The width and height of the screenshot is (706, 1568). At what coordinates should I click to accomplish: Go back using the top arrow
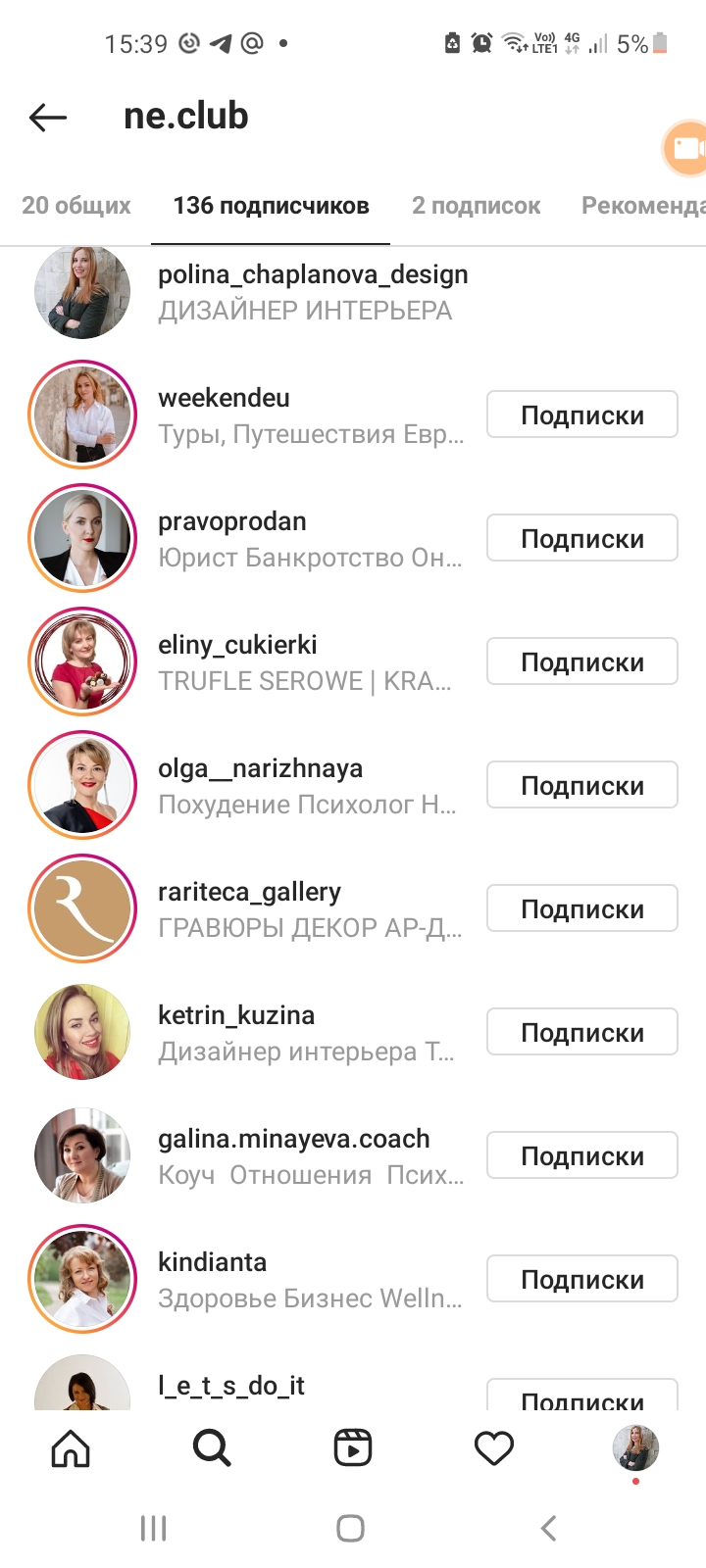[x=48, y=118]
